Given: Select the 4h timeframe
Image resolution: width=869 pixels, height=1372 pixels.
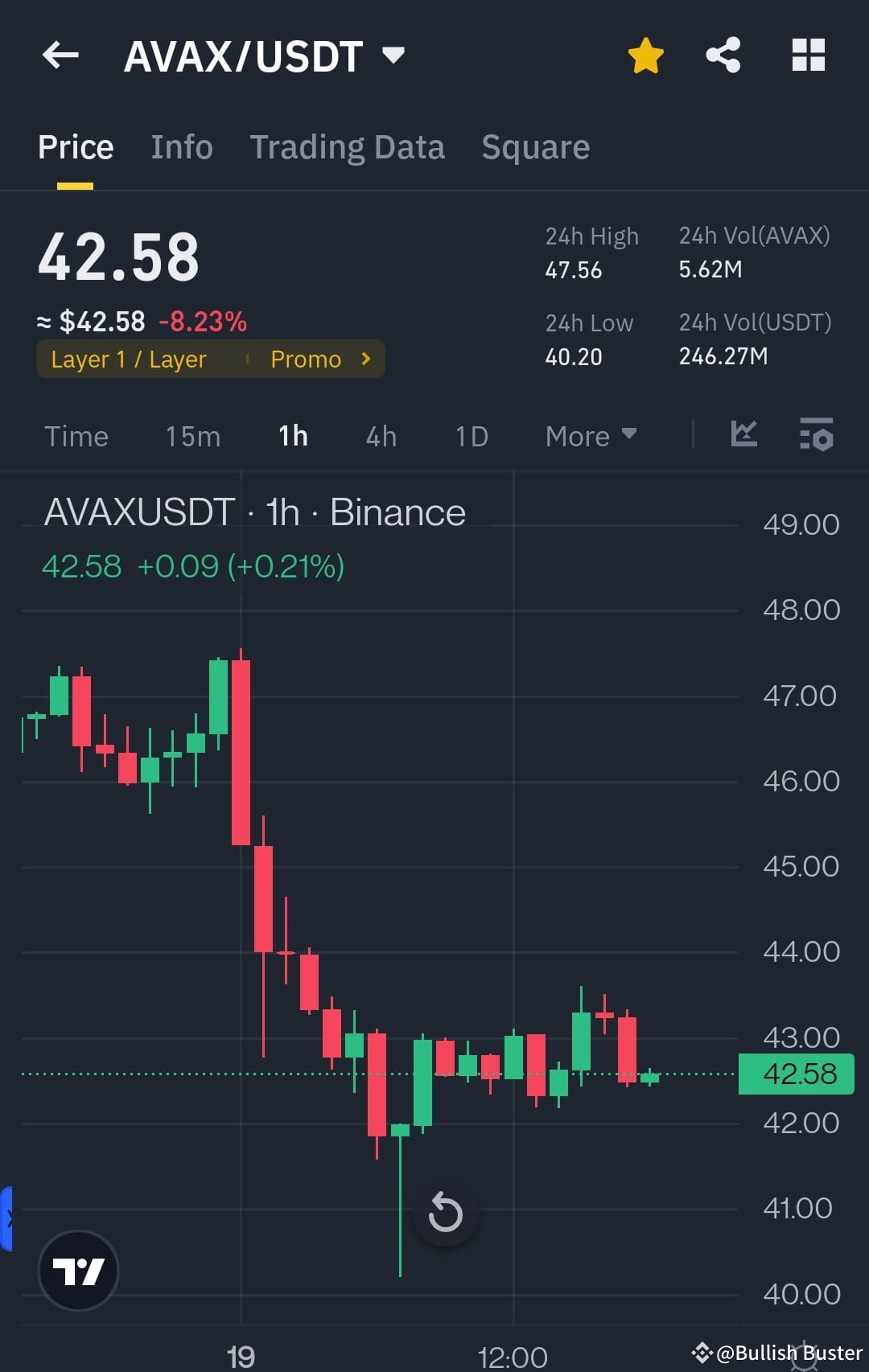Looking at the screenshot, I should tap(380, 436).
